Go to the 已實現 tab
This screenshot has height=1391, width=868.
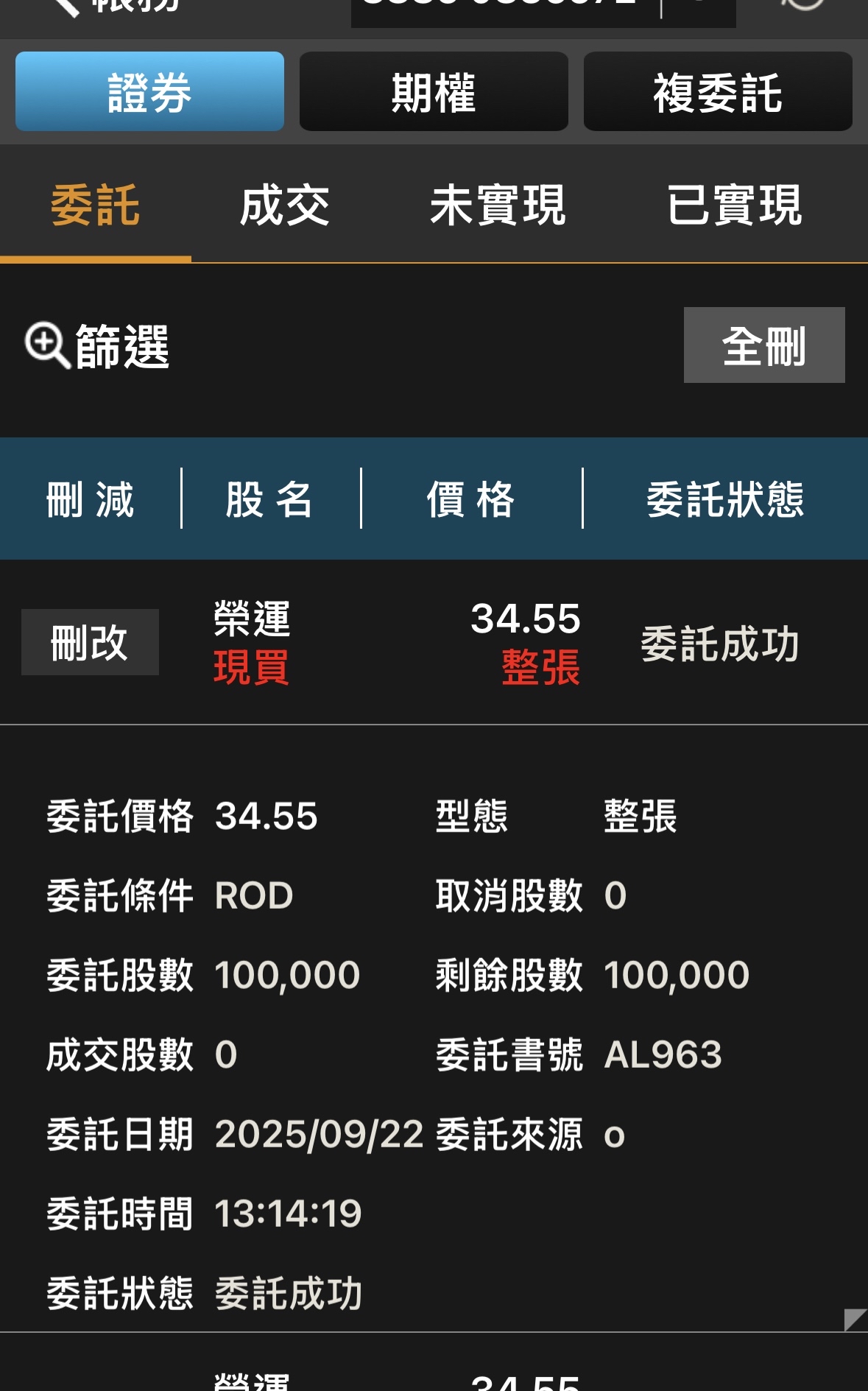click(x=734, y=205)
